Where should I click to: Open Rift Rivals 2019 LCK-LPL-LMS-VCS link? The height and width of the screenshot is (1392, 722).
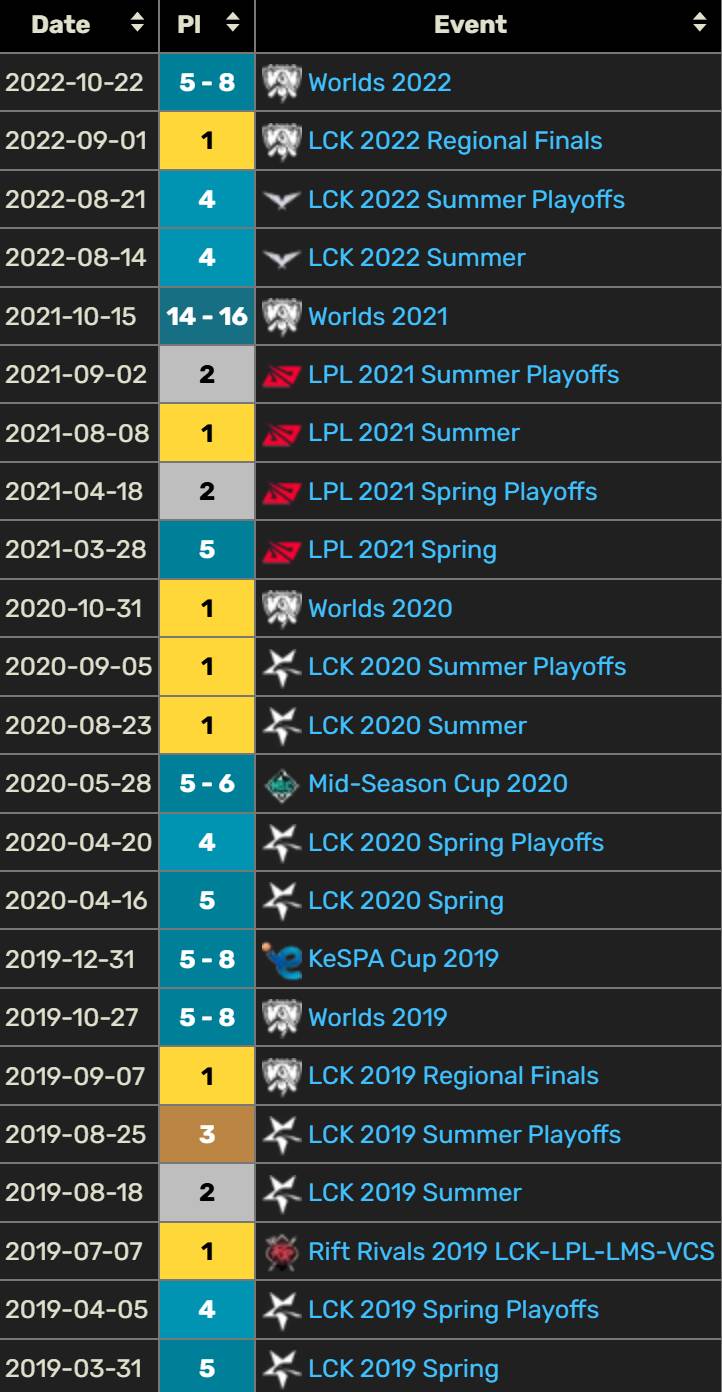[511, 1251]
